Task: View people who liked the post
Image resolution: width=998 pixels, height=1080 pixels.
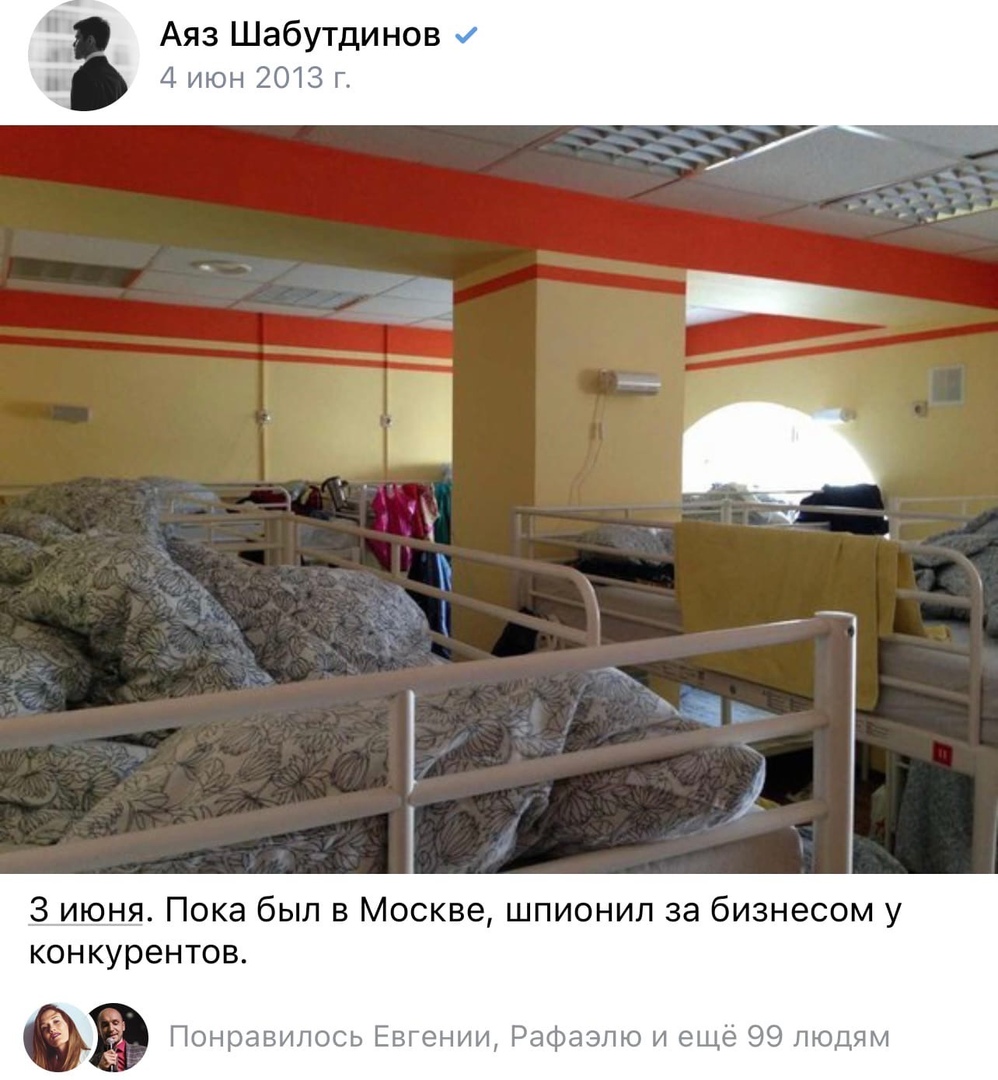Action: tap(528, 1037)
